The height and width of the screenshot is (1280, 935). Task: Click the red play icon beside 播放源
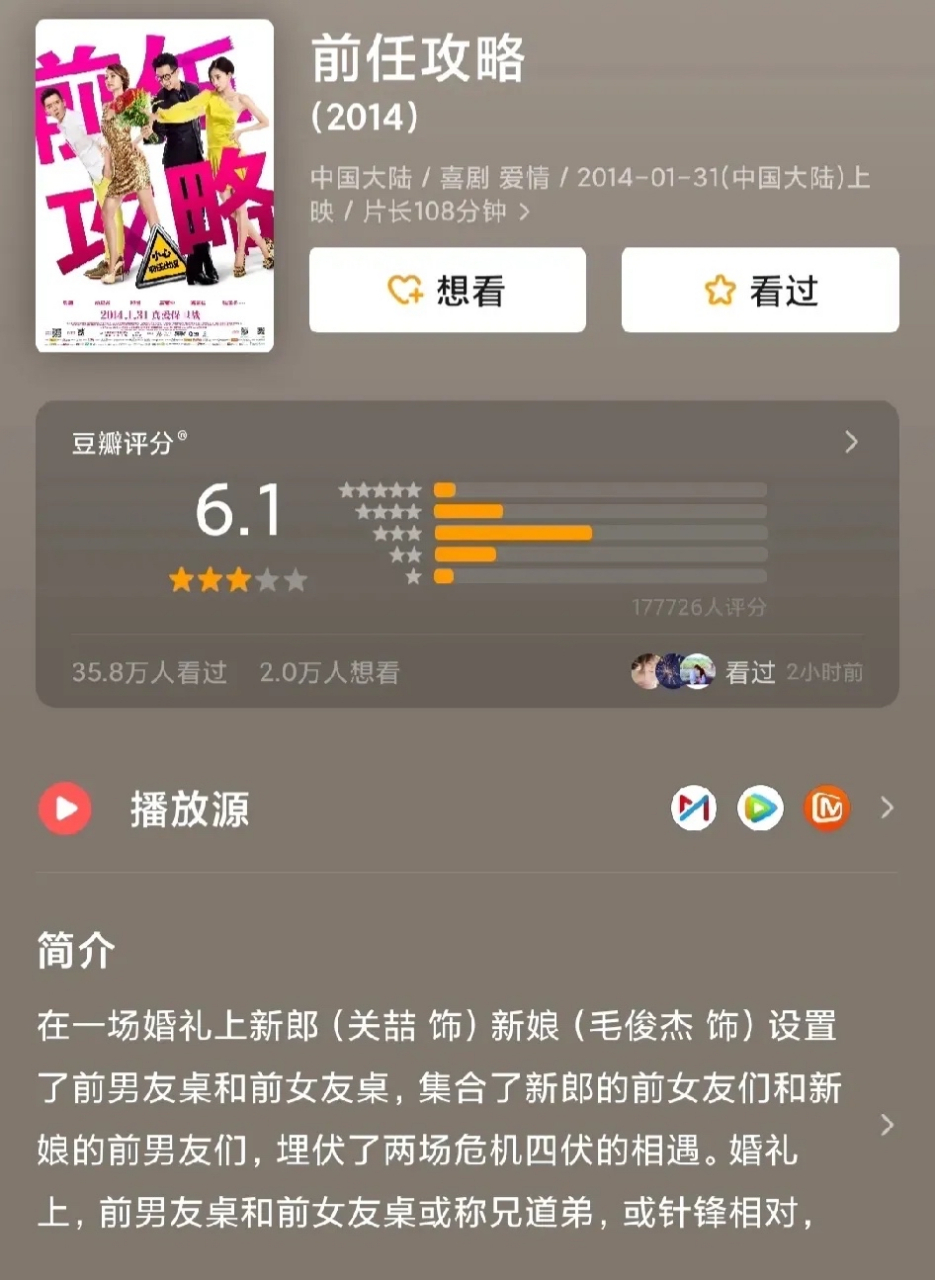point(64,809)
